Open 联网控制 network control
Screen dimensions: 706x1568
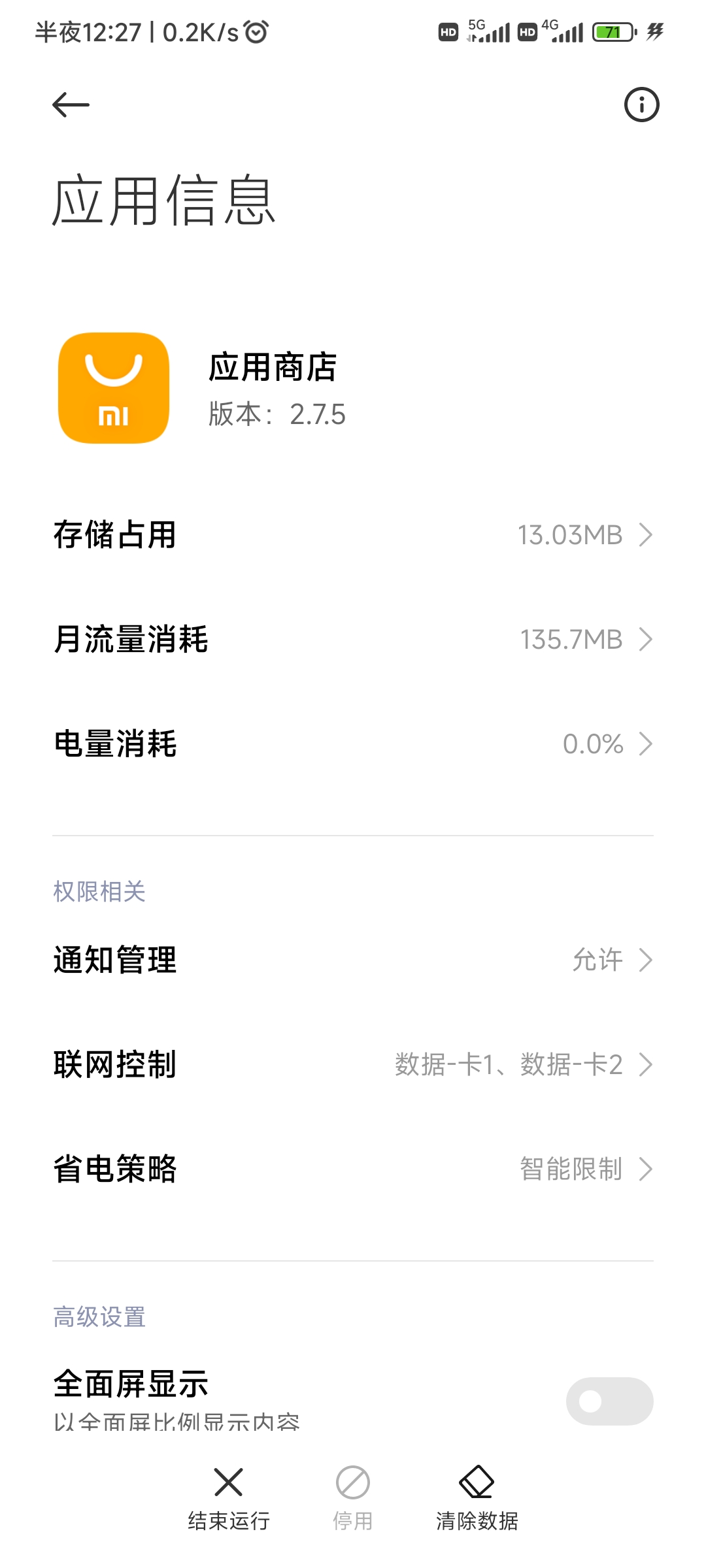pyautogui.click(x=353, y=1064)
